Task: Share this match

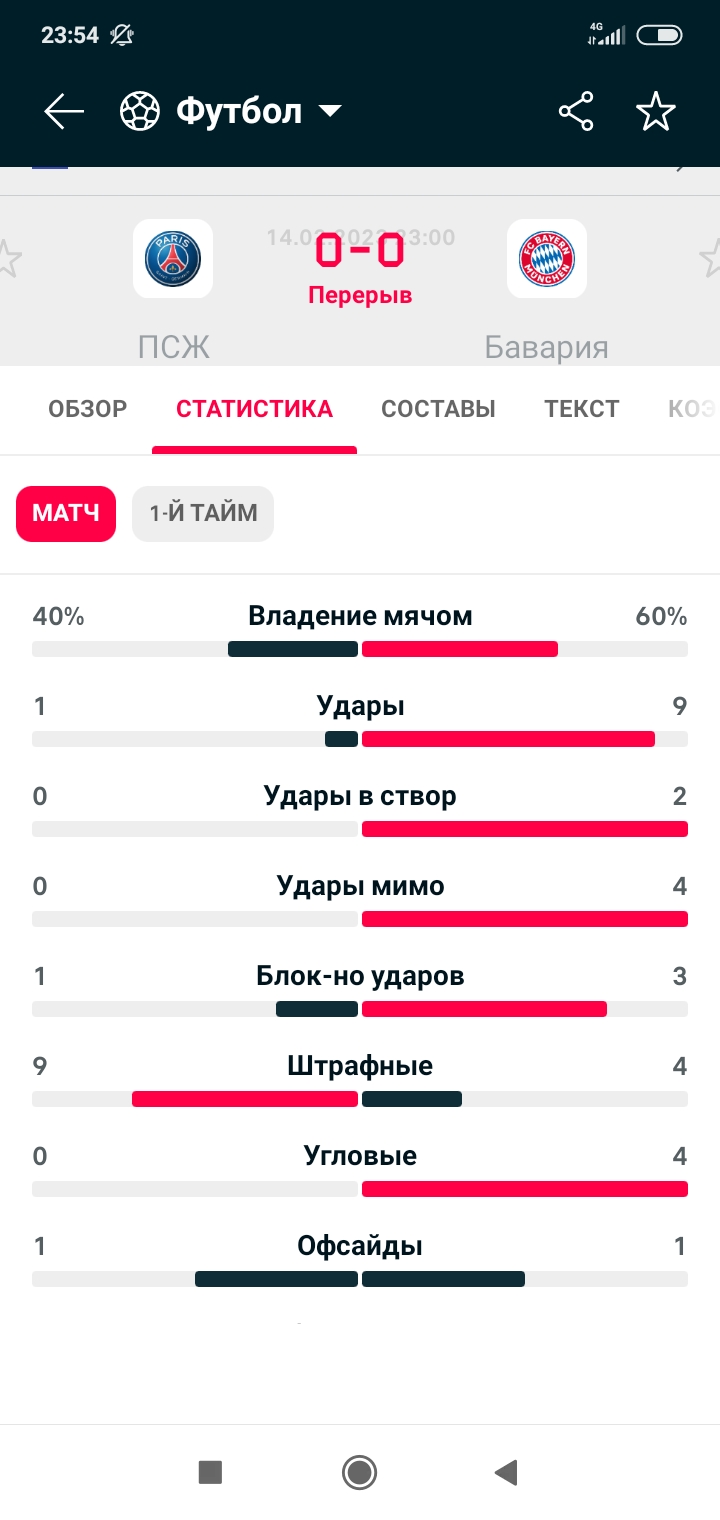Action: point(576,112)
